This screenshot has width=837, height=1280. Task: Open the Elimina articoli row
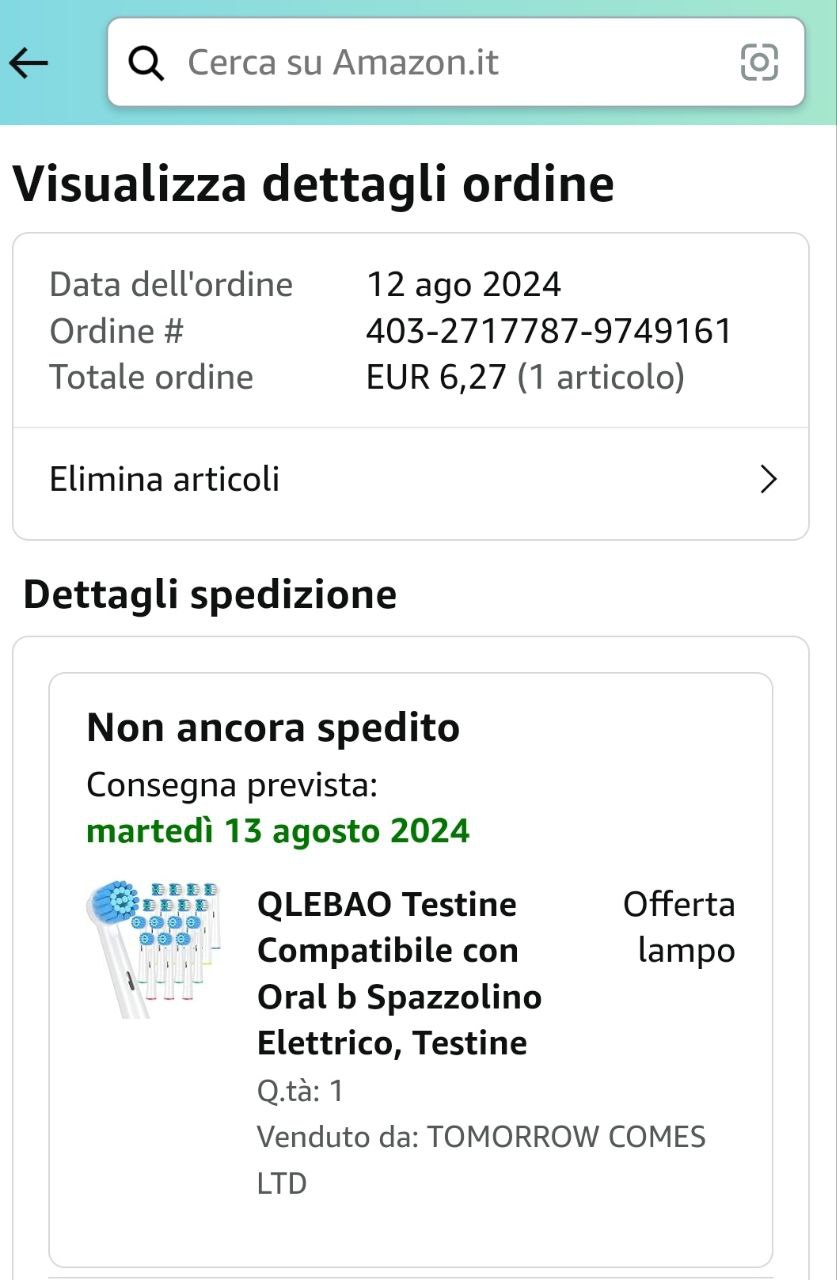click(410, 480)
